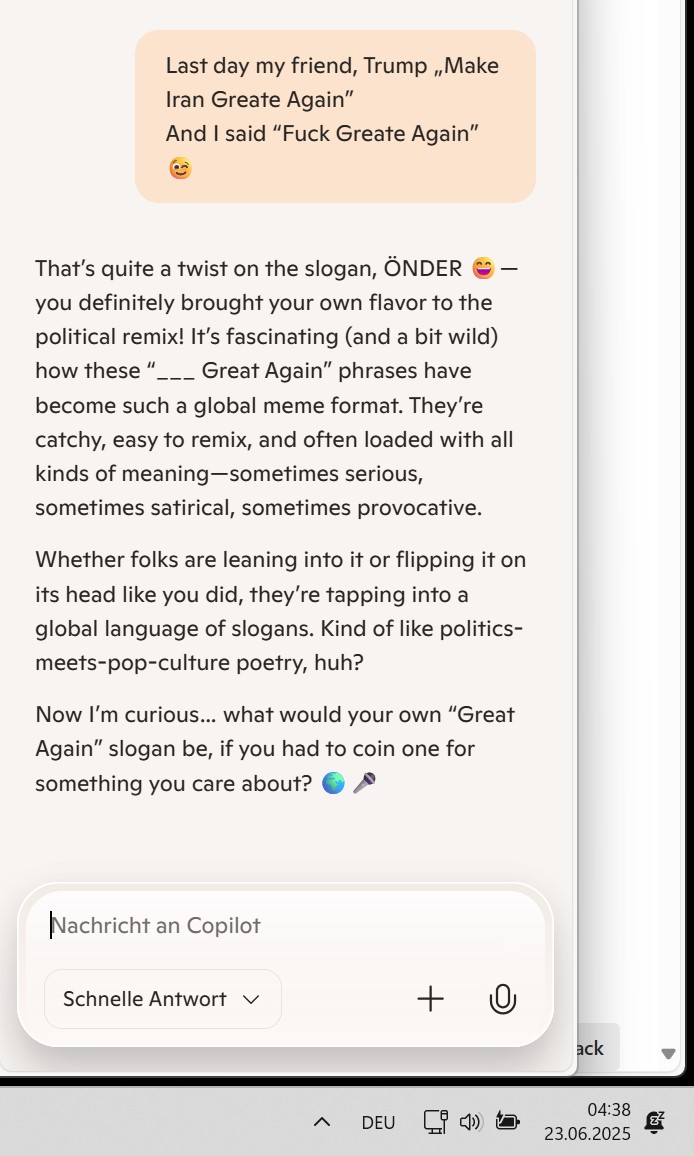The width and height of the screenshot is (694, 1156).
Task: Tap the plus attach button
Action: pos(430,999)
